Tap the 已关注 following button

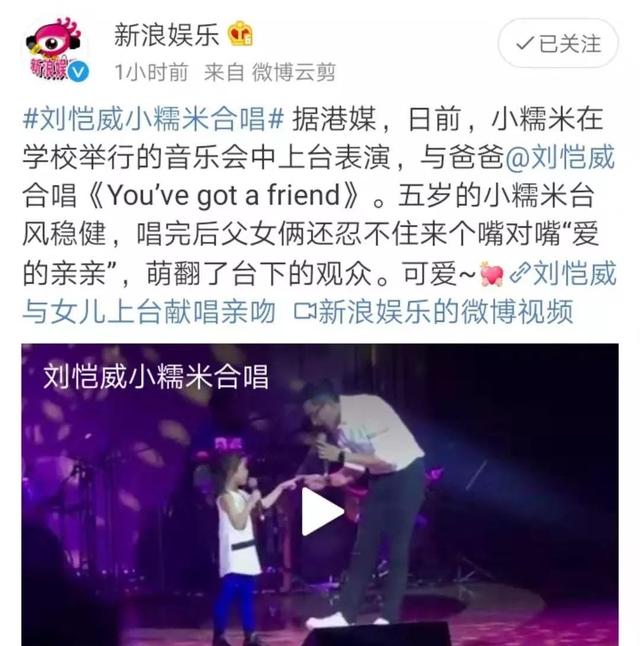click(557, 45)
